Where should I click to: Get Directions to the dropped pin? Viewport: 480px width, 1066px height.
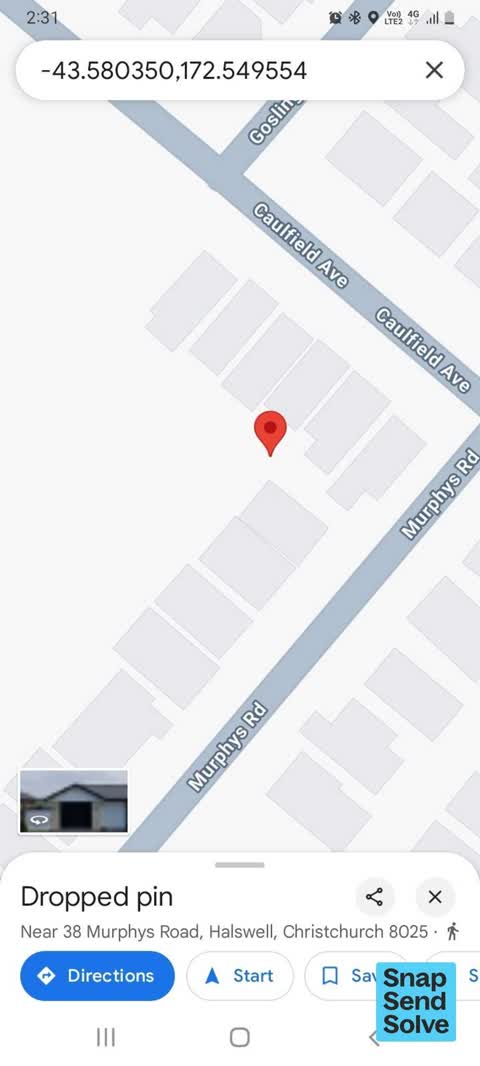97,976
